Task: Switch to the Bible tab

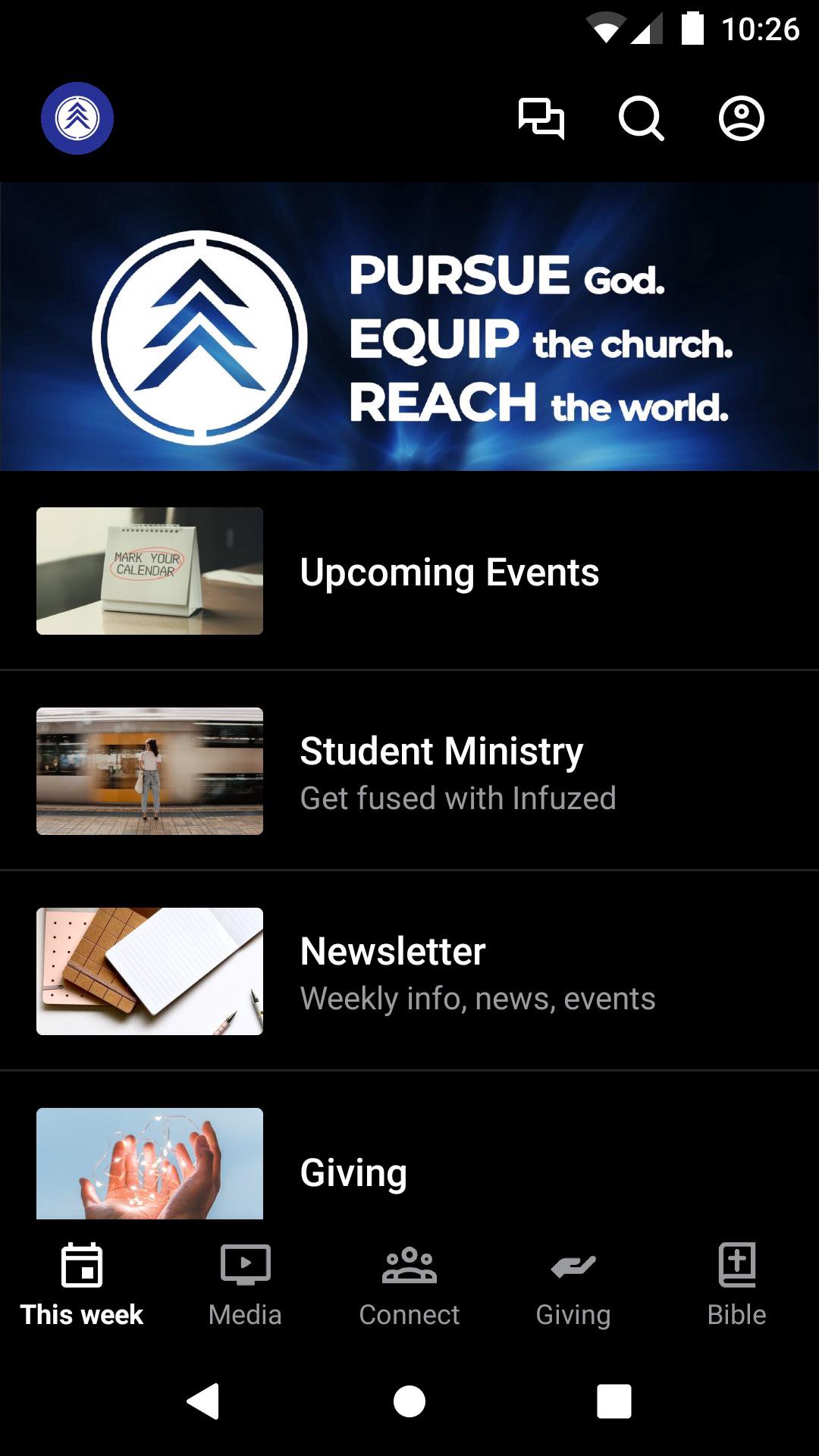Action: tap(736, 1285)
